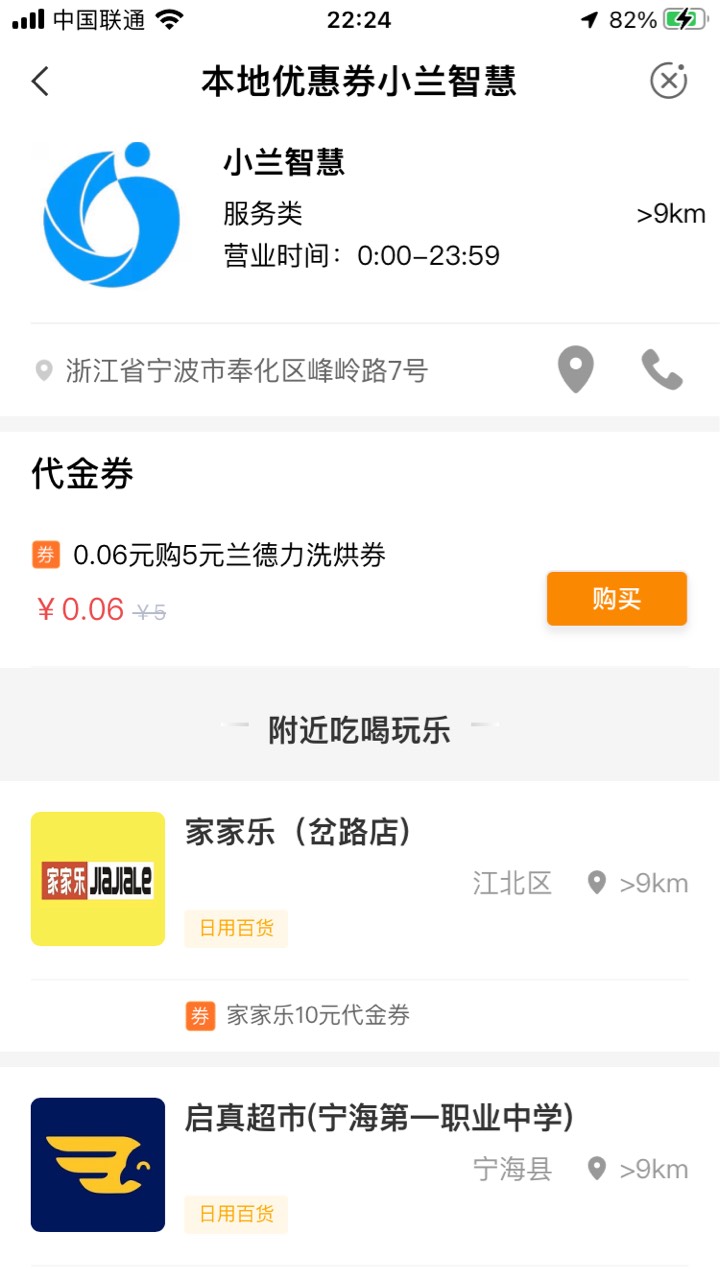This screenshot has width=720, height=1280.
Task: Open the map location pin for 小兰智慧
Action: (575, 370)
